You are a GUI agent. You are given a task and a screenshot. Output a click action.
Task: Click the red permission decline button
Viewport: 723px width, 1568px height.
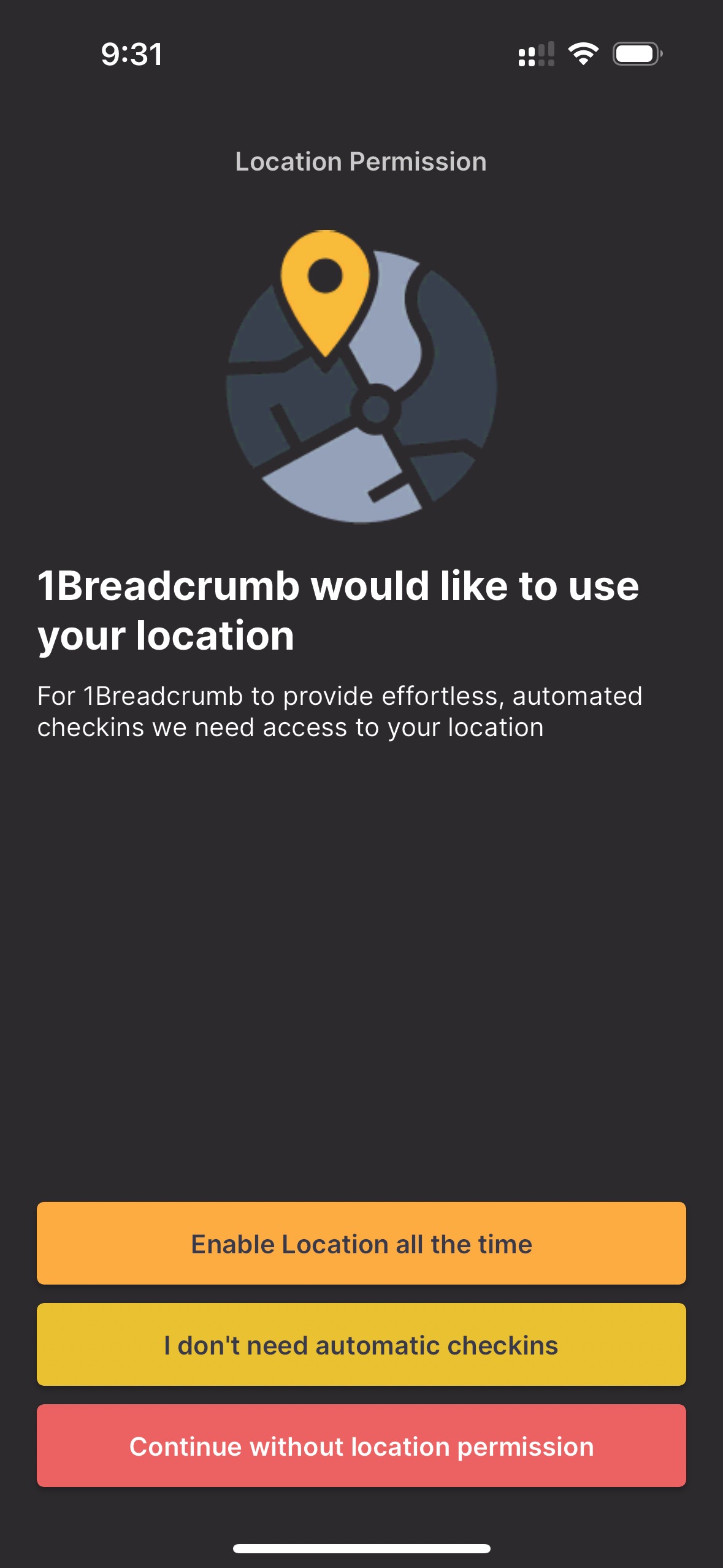361,1445
